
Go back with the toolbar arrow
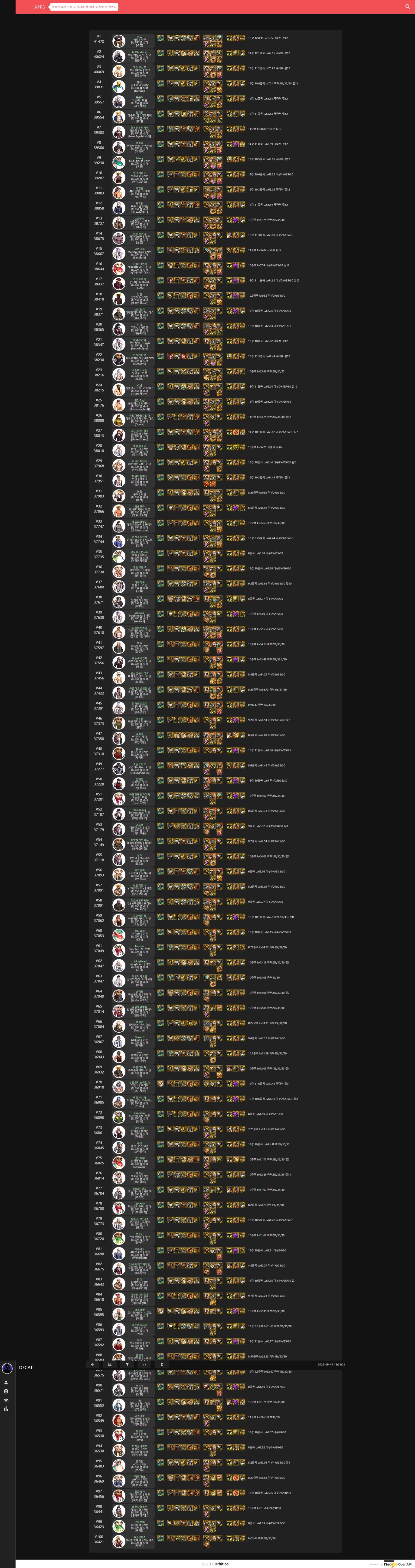point(92,1365)
